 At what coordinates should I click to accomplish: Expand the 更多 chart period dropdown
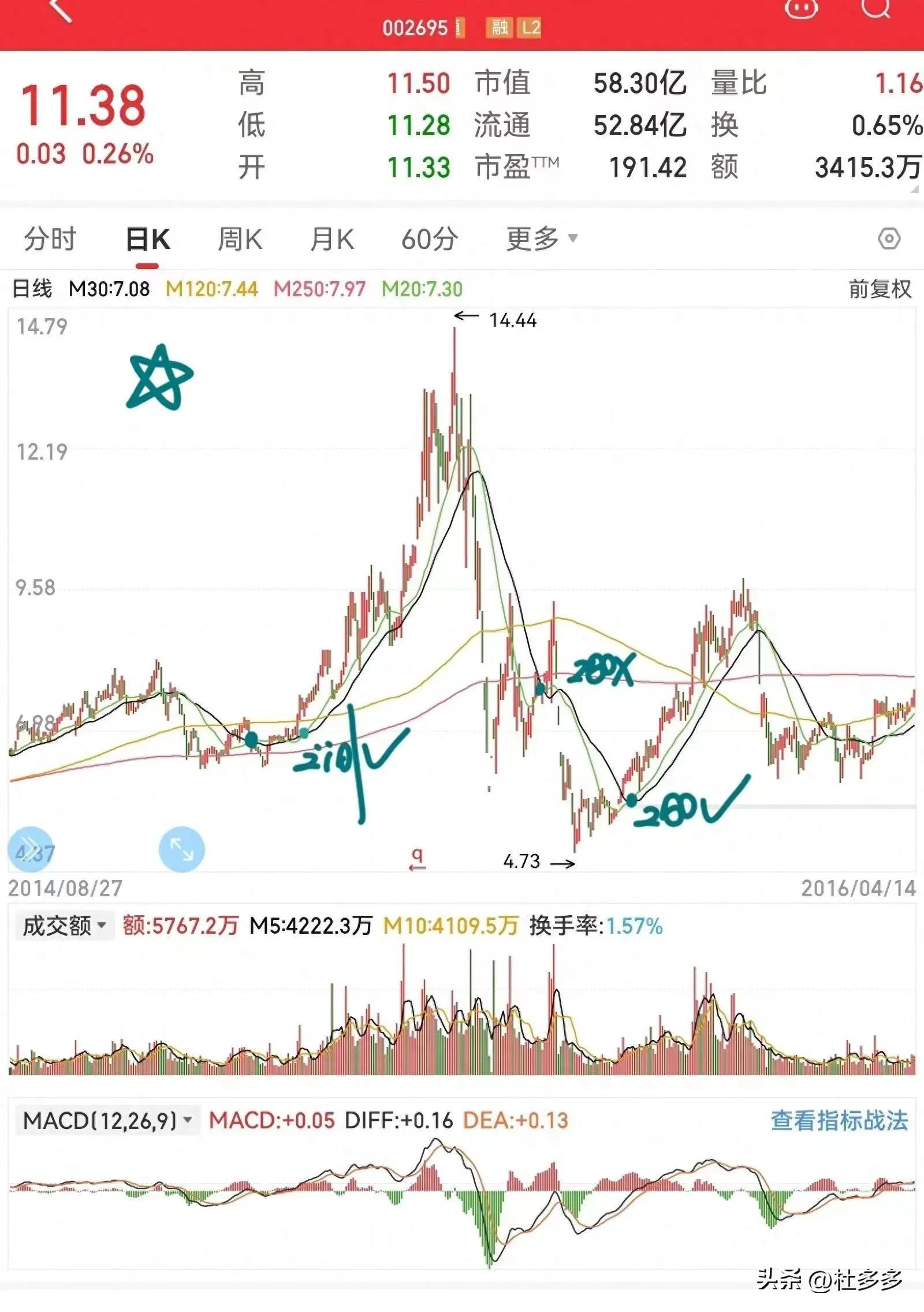point(541,238)
